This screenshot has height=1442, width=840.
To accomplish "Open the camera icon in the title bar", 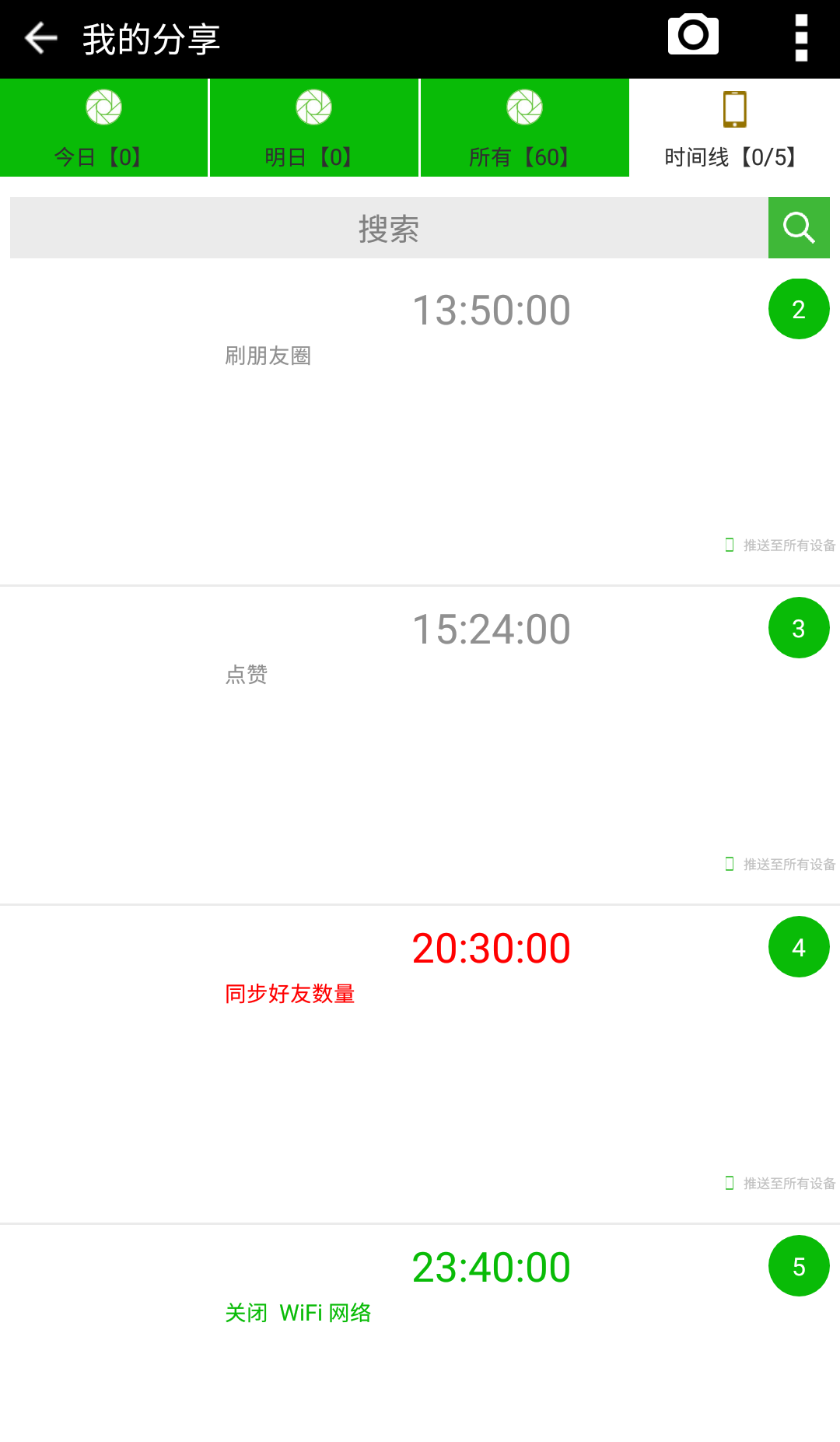I will tap(692, 34).
